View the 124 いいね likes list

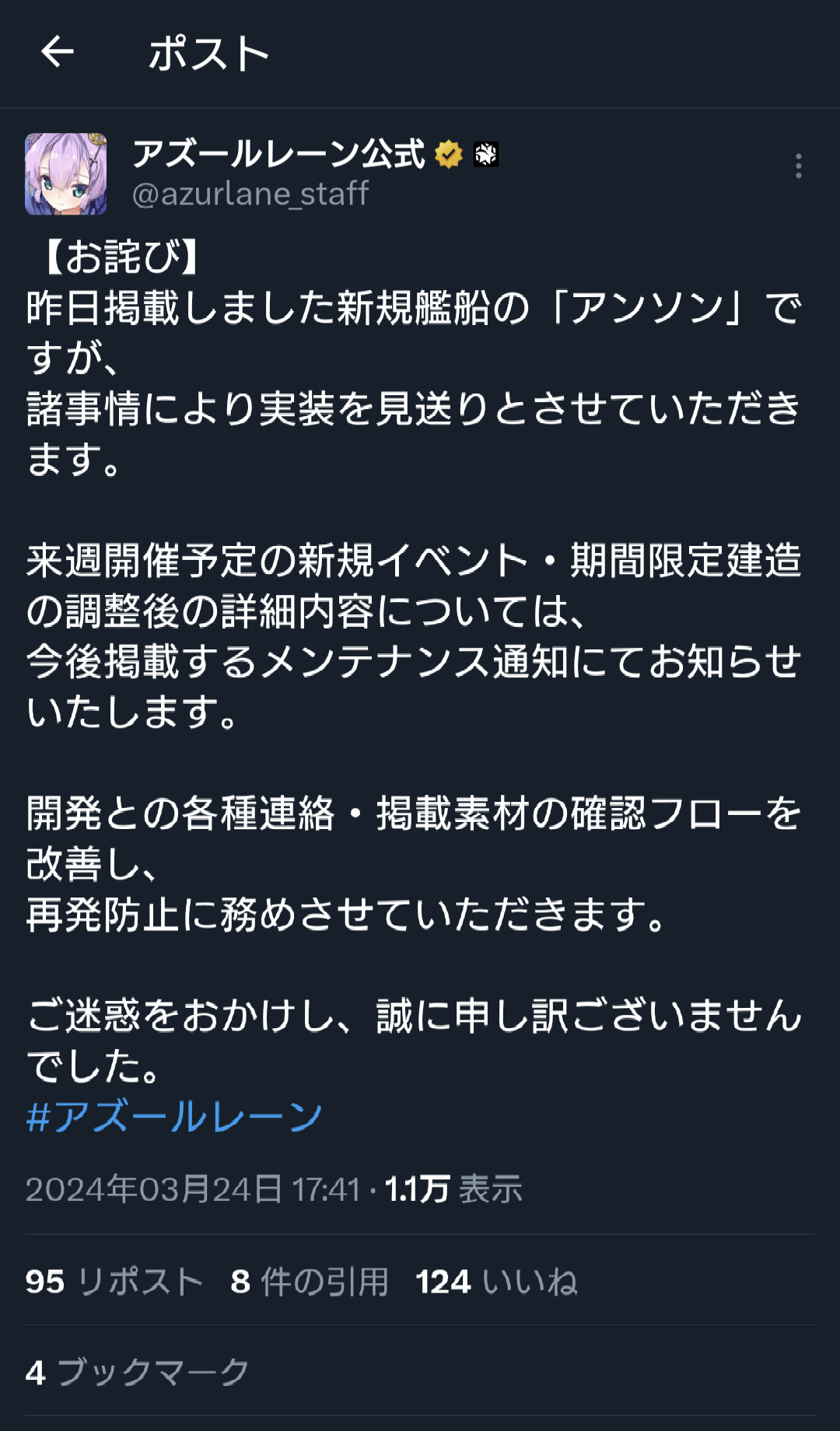click(x=496, y=1282)
